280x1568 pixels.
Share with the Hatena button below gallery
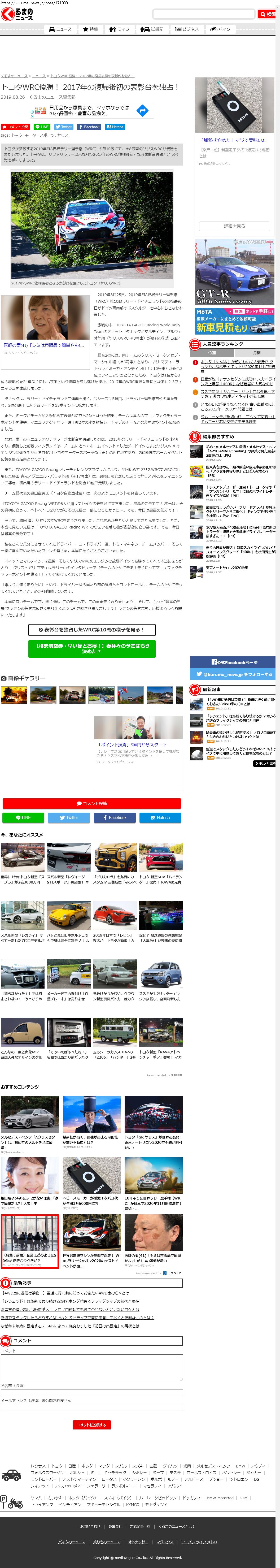[161, 817]
